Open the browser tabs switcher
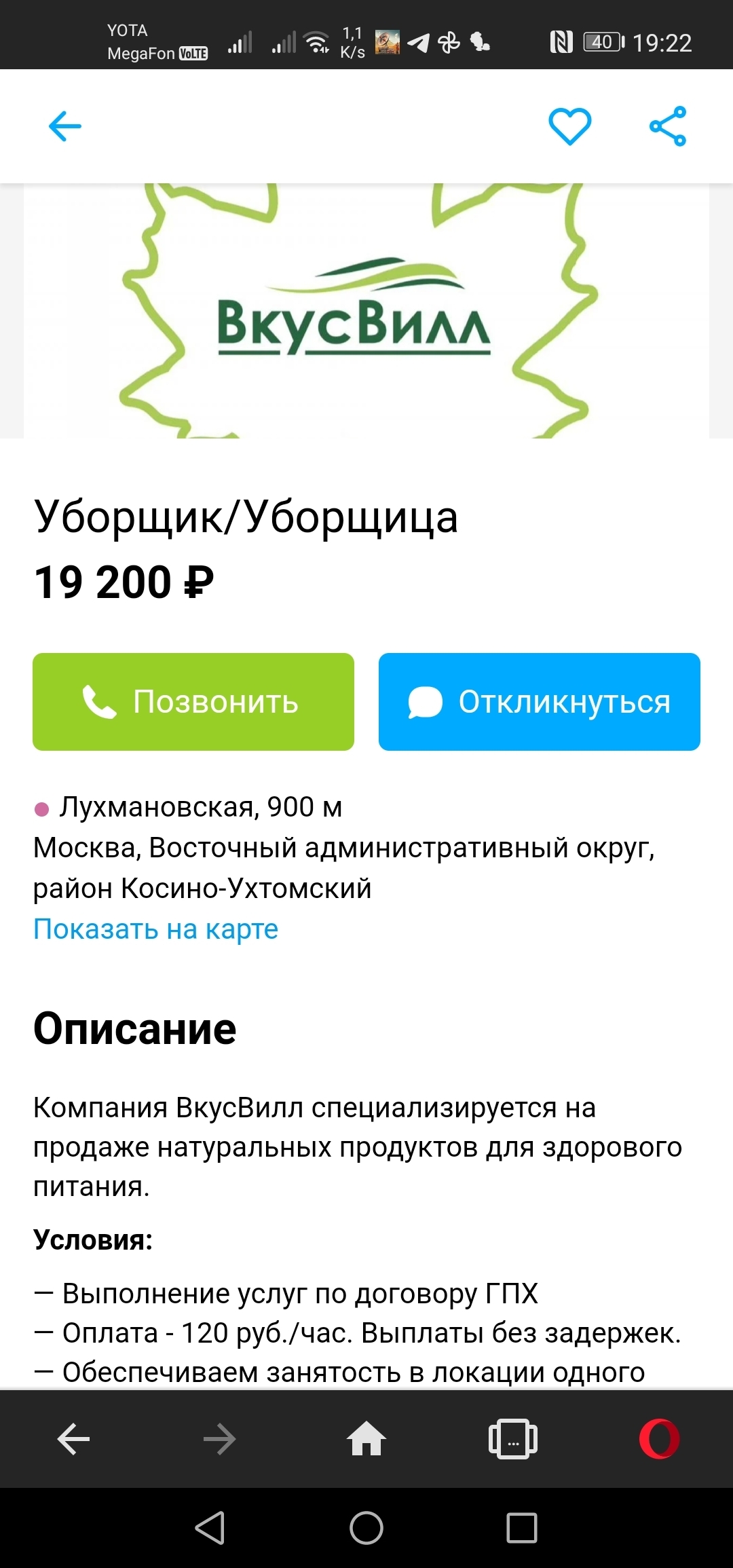Image resolution: width=733 pixels, height=1568 pixels. click(513, 1438)
